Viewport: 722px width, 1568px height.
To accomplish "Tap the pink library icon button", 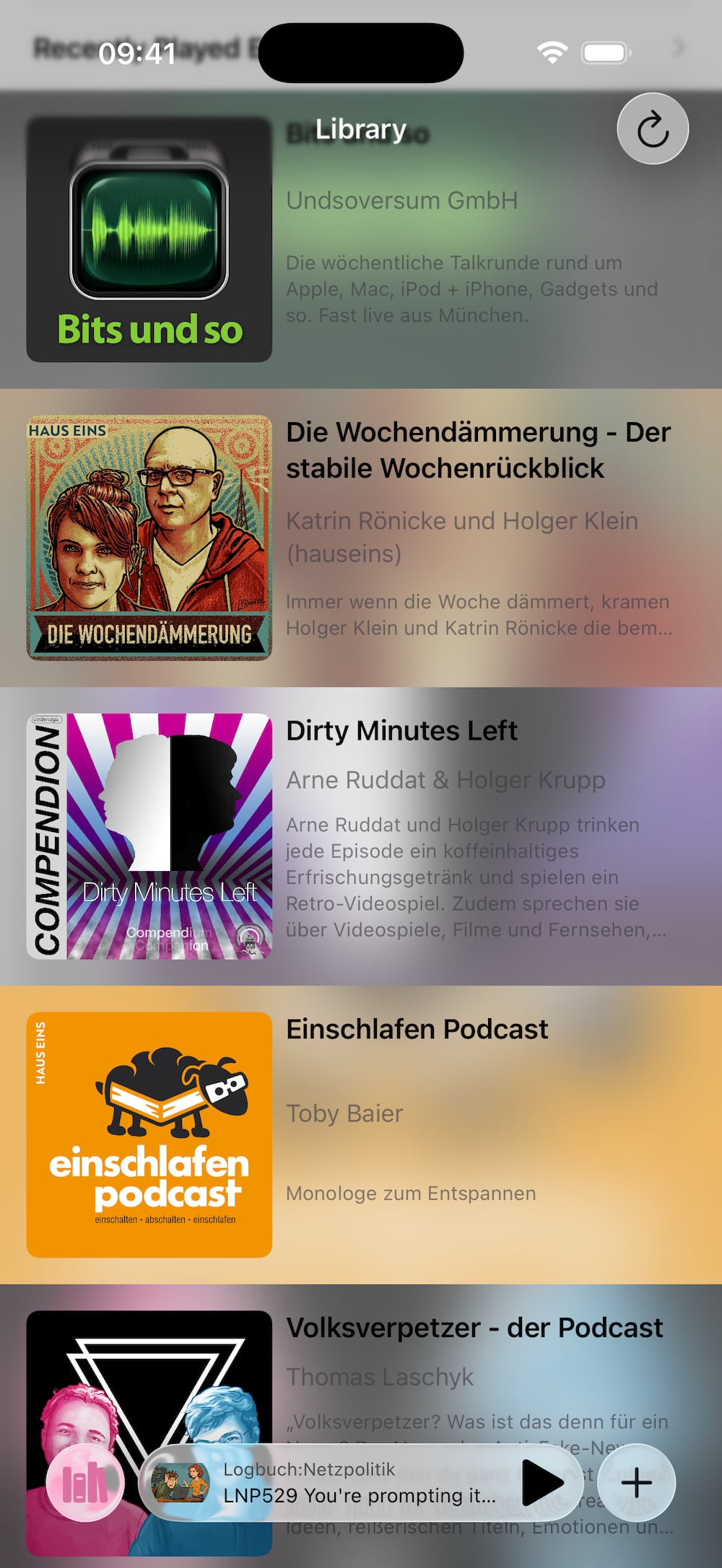I will pyautogui.click(x=84, y=1483).
